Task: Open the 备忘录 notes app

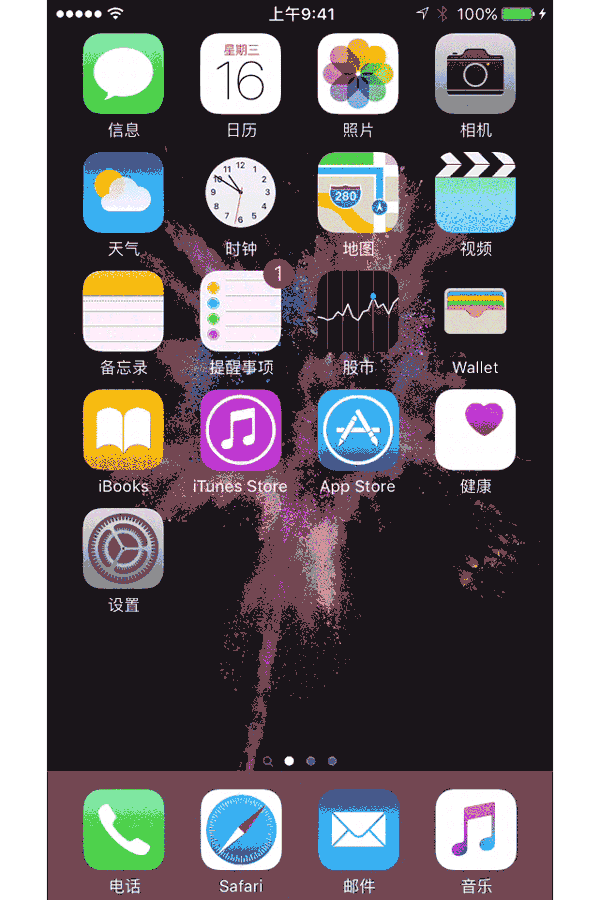Action: coord(123,311)
